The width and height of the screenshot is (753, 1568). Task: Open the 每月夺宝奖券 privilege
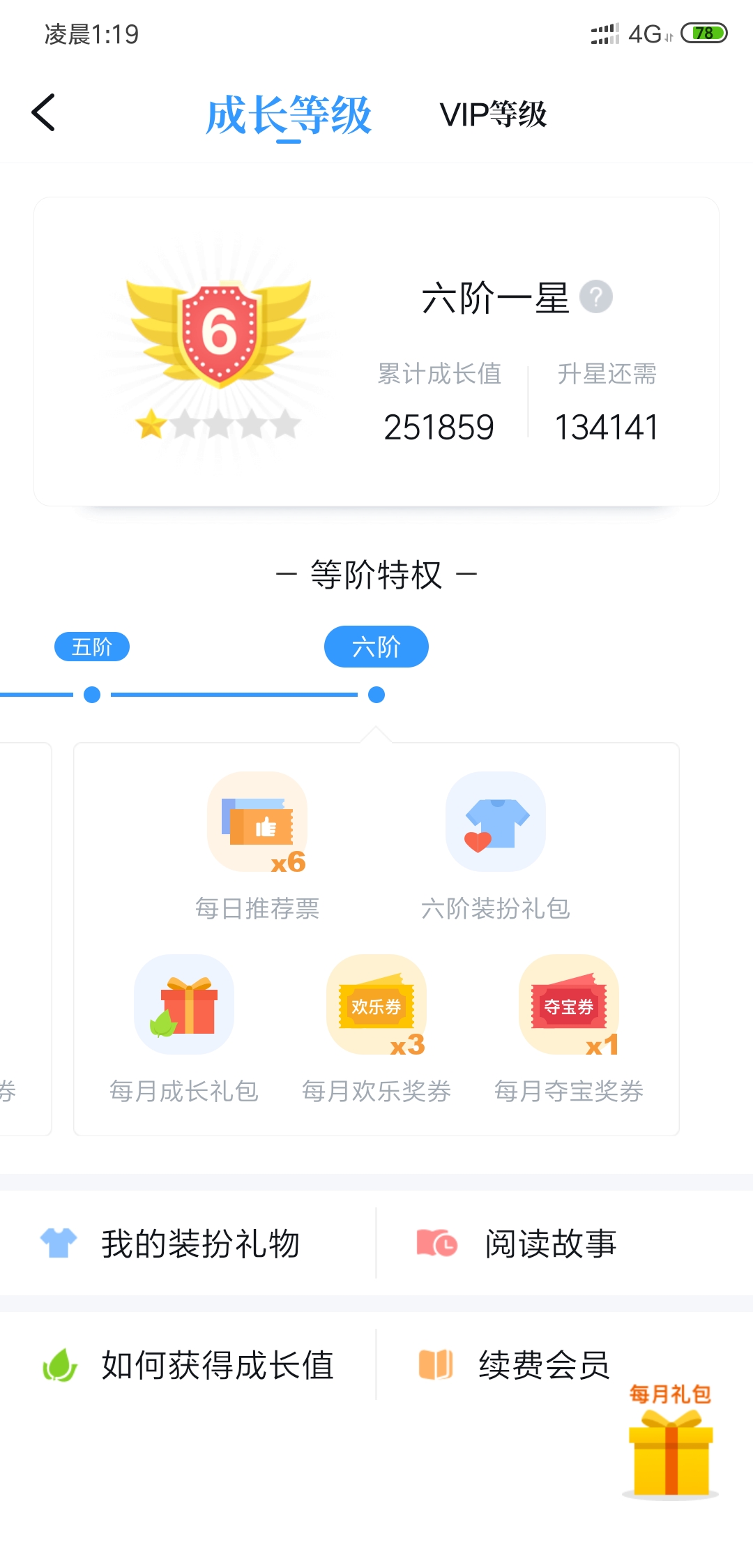tap(569, 1030)
